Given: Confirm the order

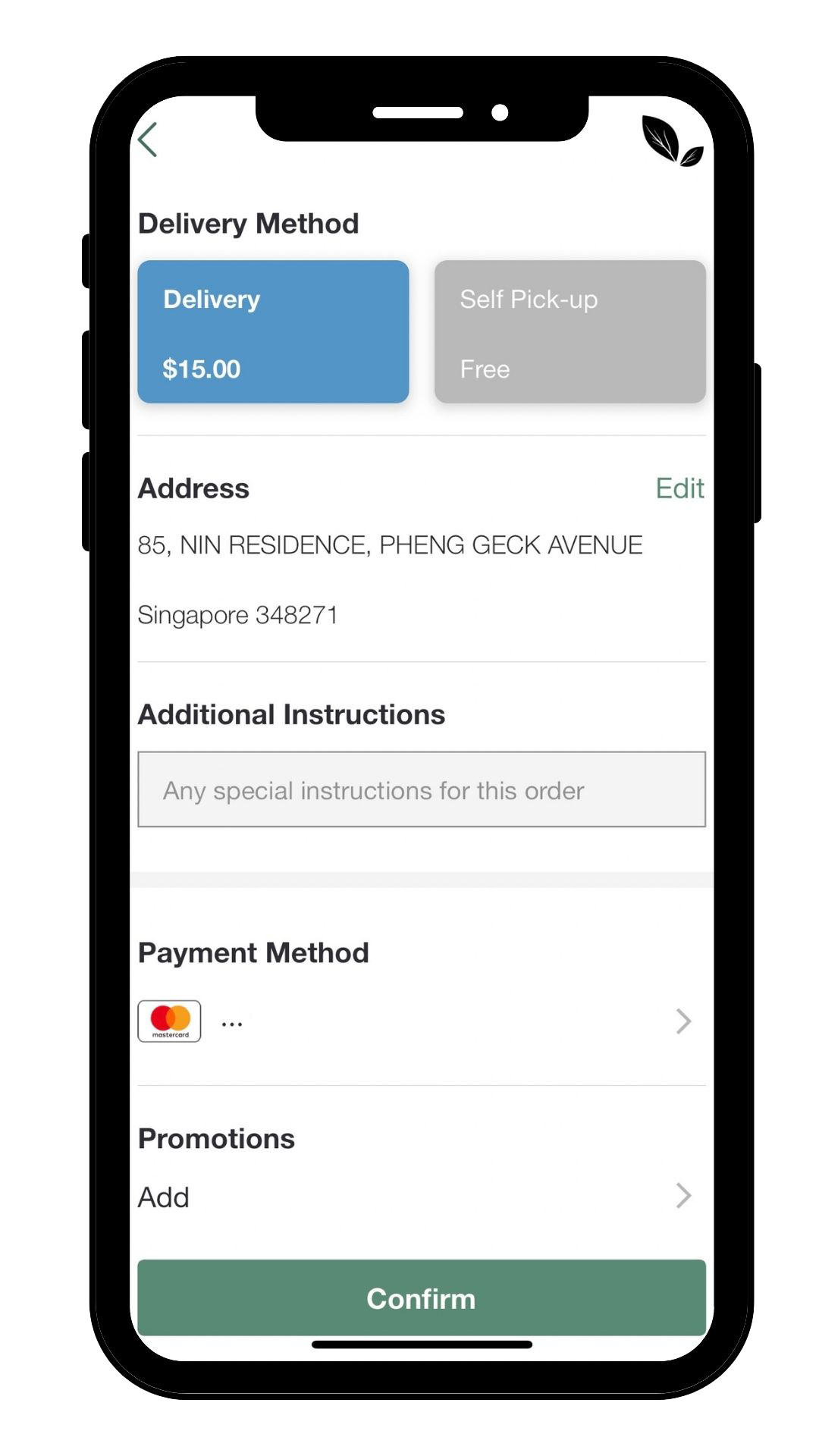Looking at the screenshot, I should (x=421, y=1298).
